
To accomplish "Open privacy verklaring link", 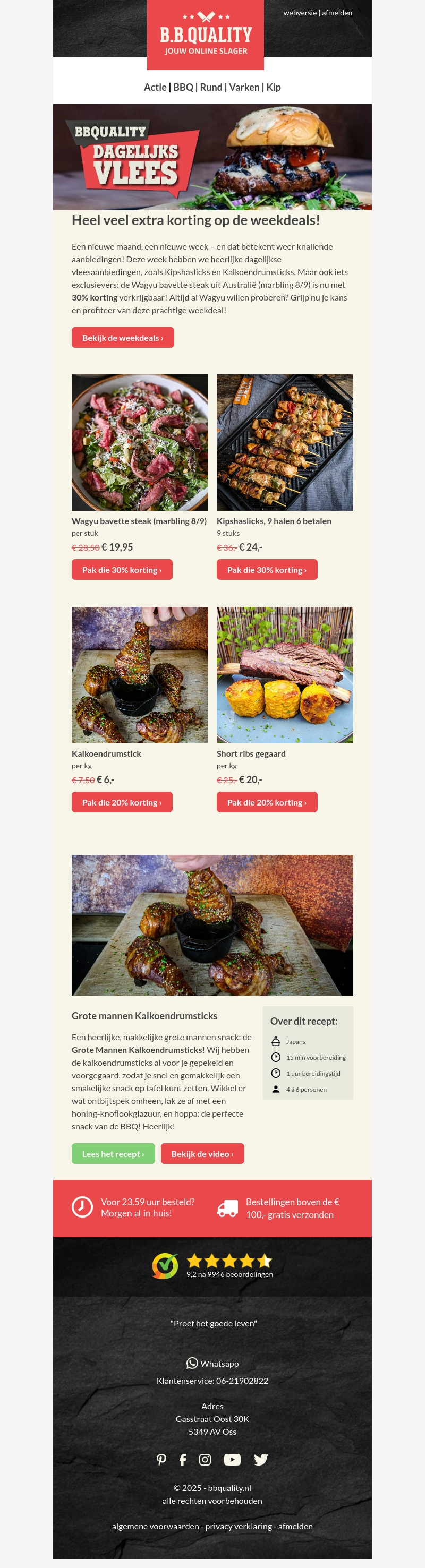I will pyautogui.click(x=238, y=1526).
